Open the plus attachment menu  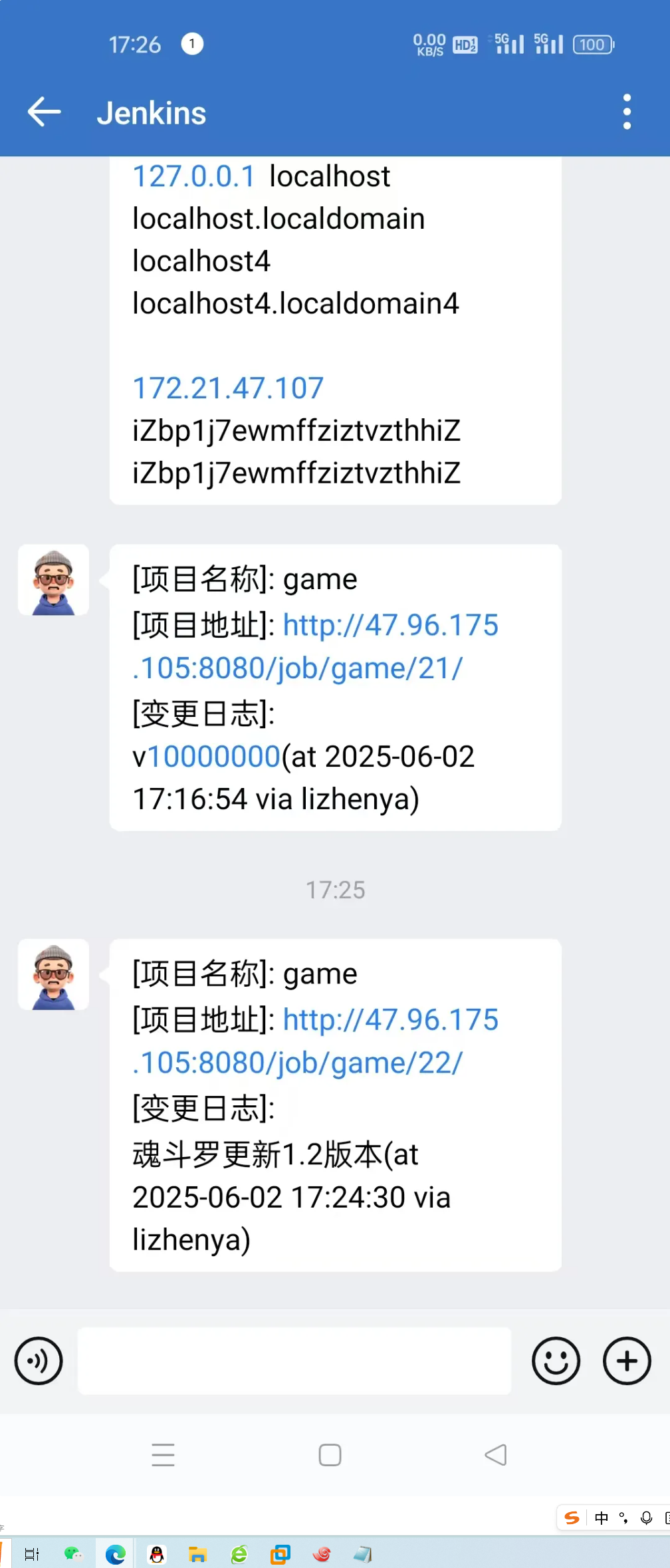coord(626,1361)
